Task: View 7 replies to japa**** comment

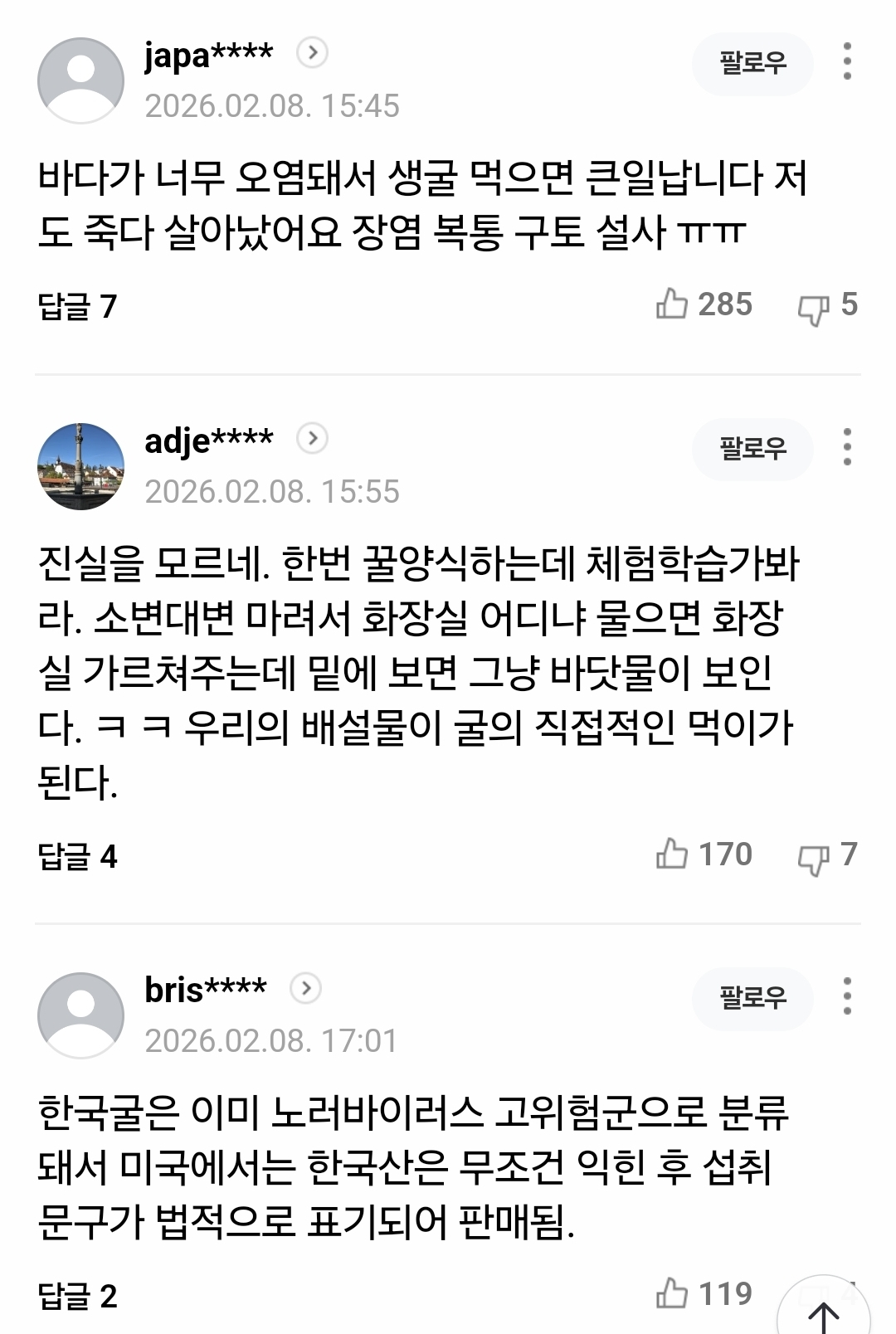Action: (77, 306)
